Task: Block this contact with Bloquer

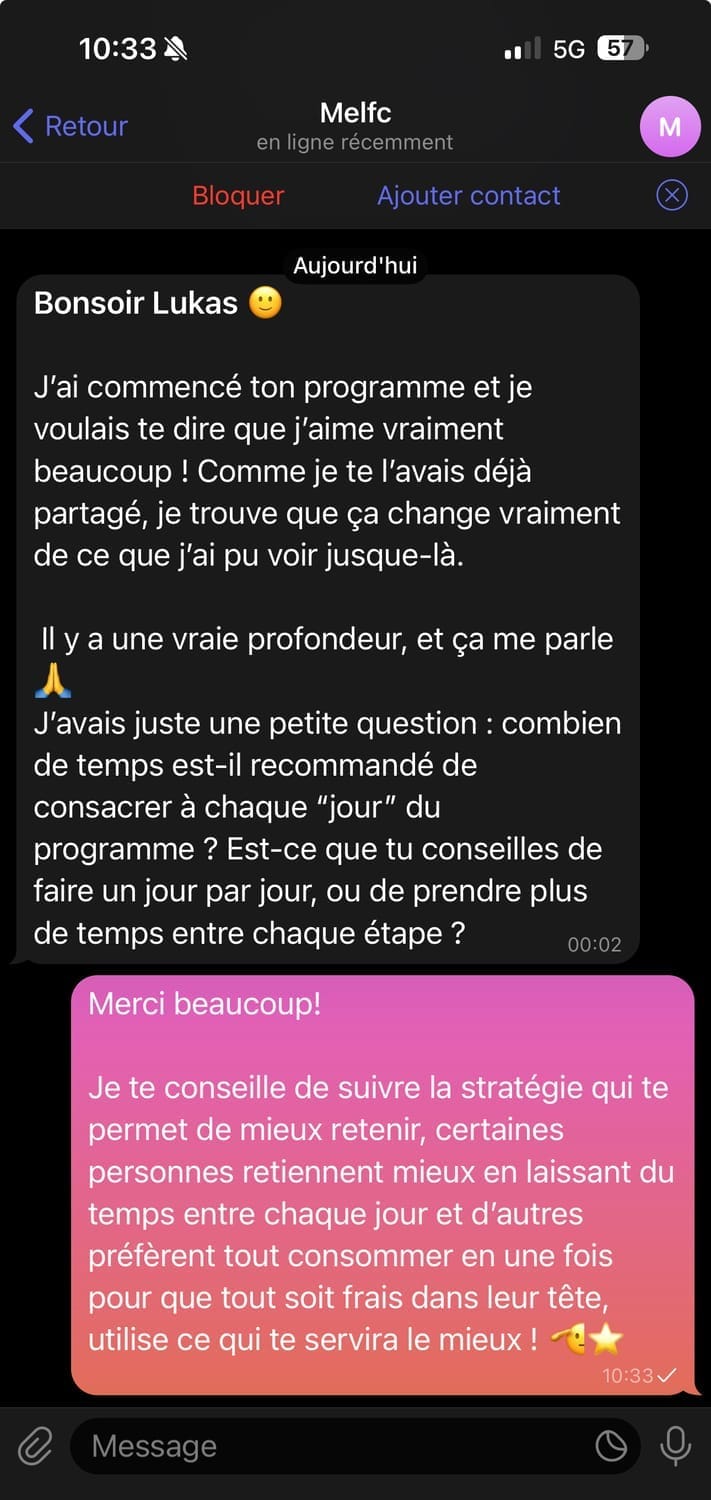Action: tap(238, 196)
